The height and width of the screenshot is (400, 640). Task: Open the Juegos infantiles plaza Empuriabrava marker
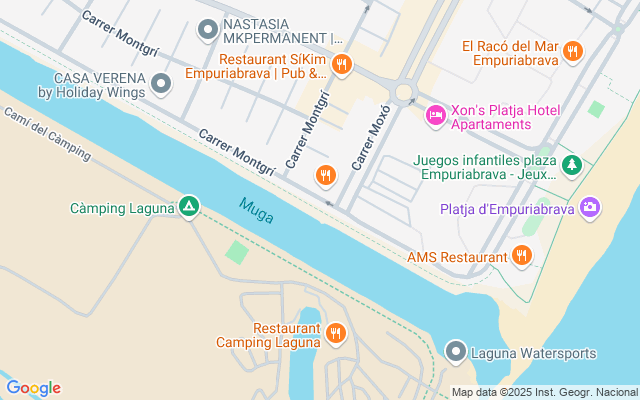571,165
